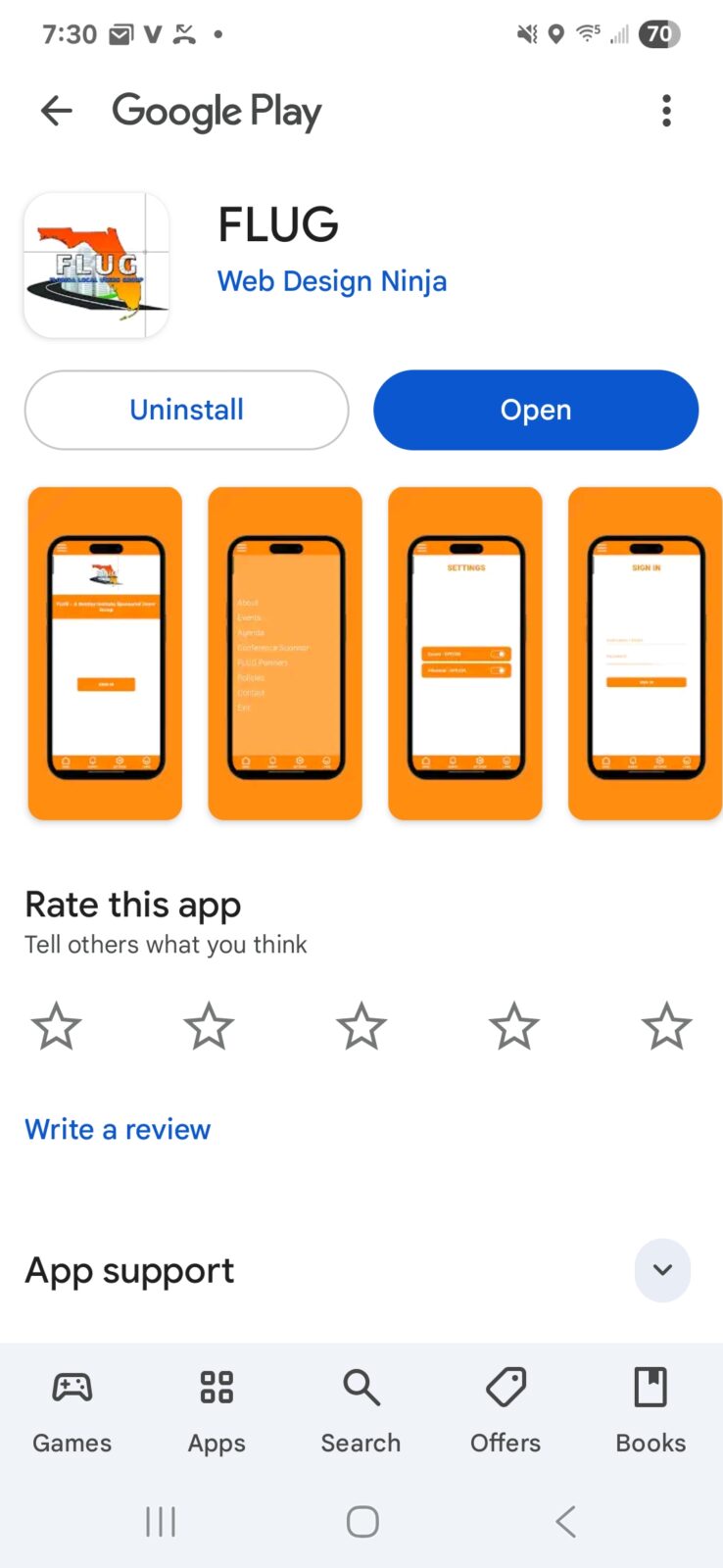Tap Write a review
This screenshot has width=723, height=1568.
coord(118,1129)
